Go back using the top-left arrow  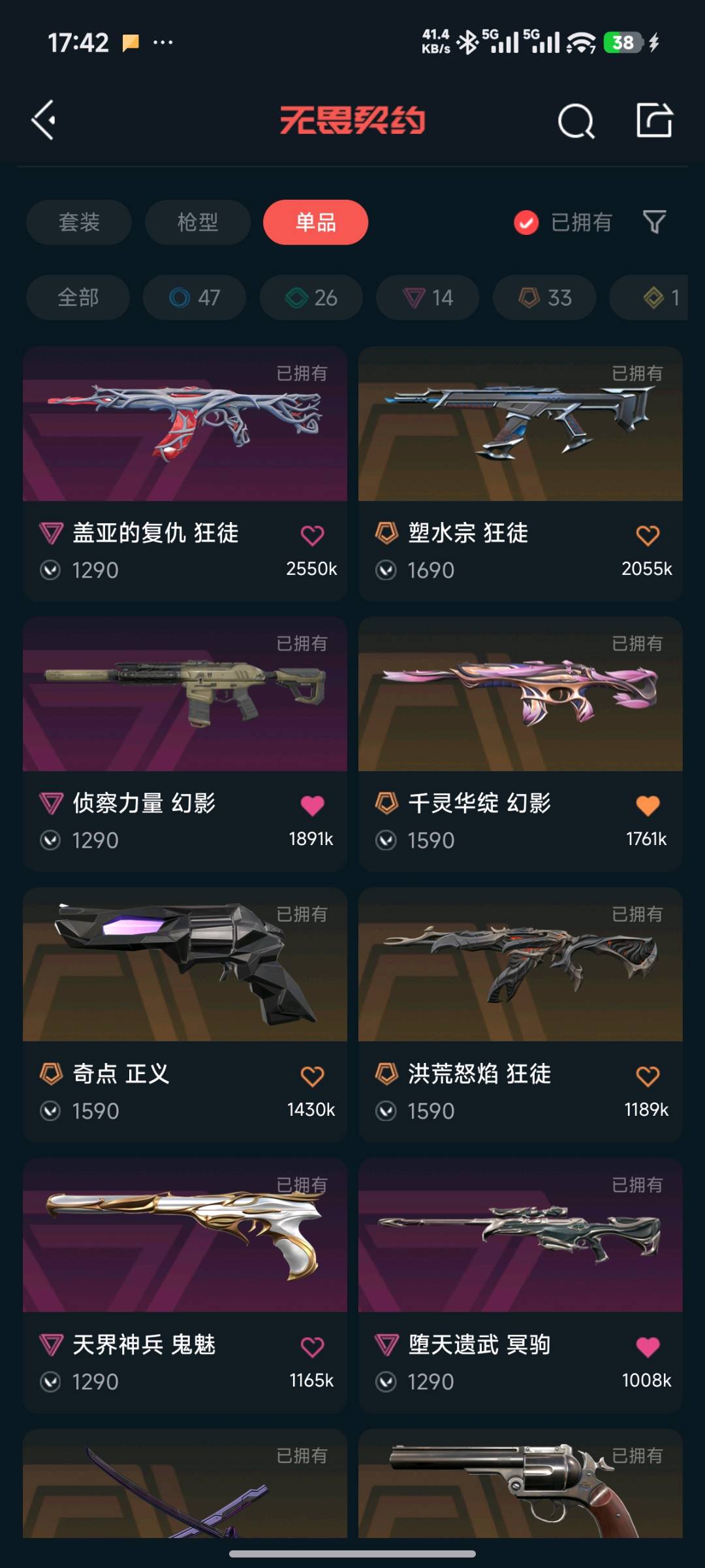44,120
